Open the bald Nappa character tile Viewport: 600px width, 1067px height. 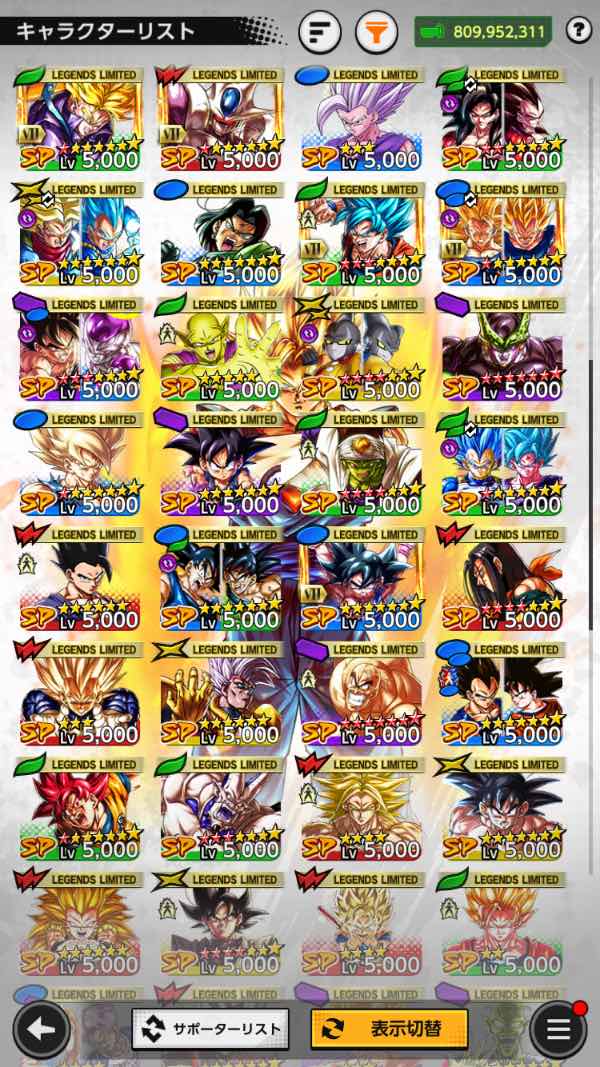[x=362, y=693]
